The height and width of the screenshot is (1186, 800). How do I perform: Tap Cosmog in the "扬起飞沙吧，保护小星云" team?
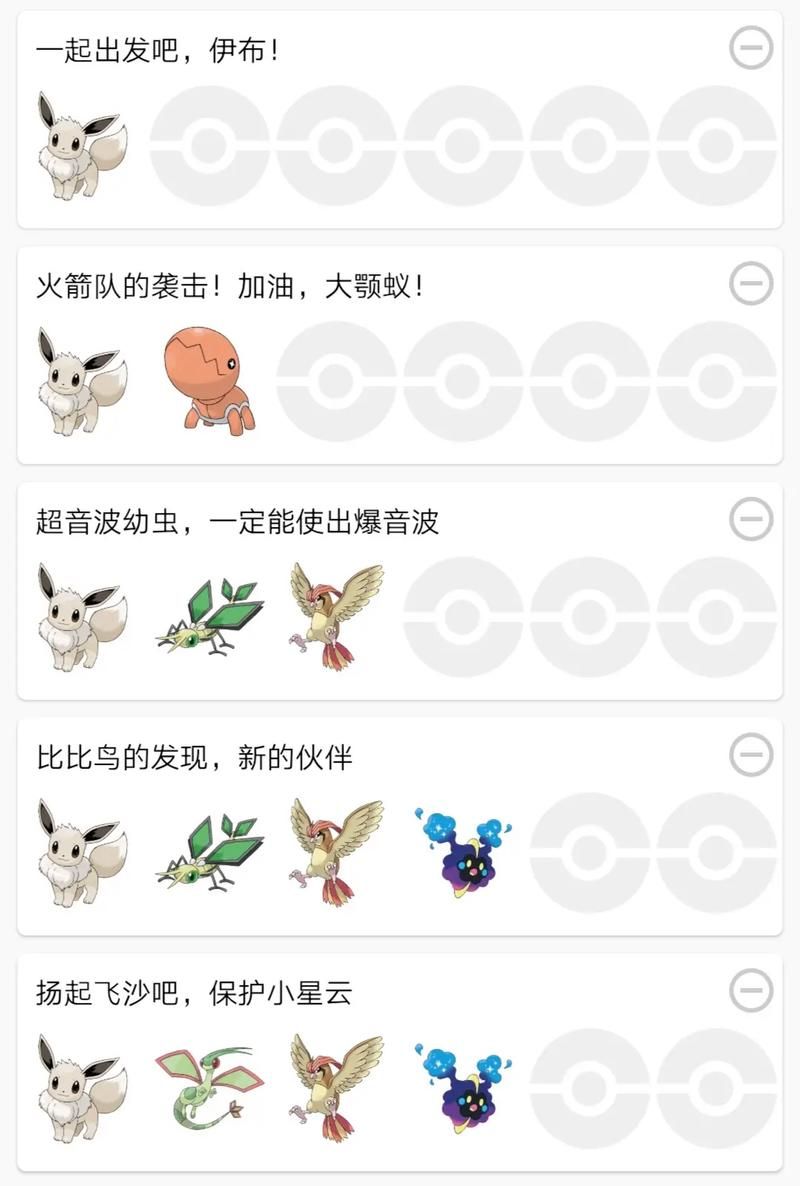462,1089
